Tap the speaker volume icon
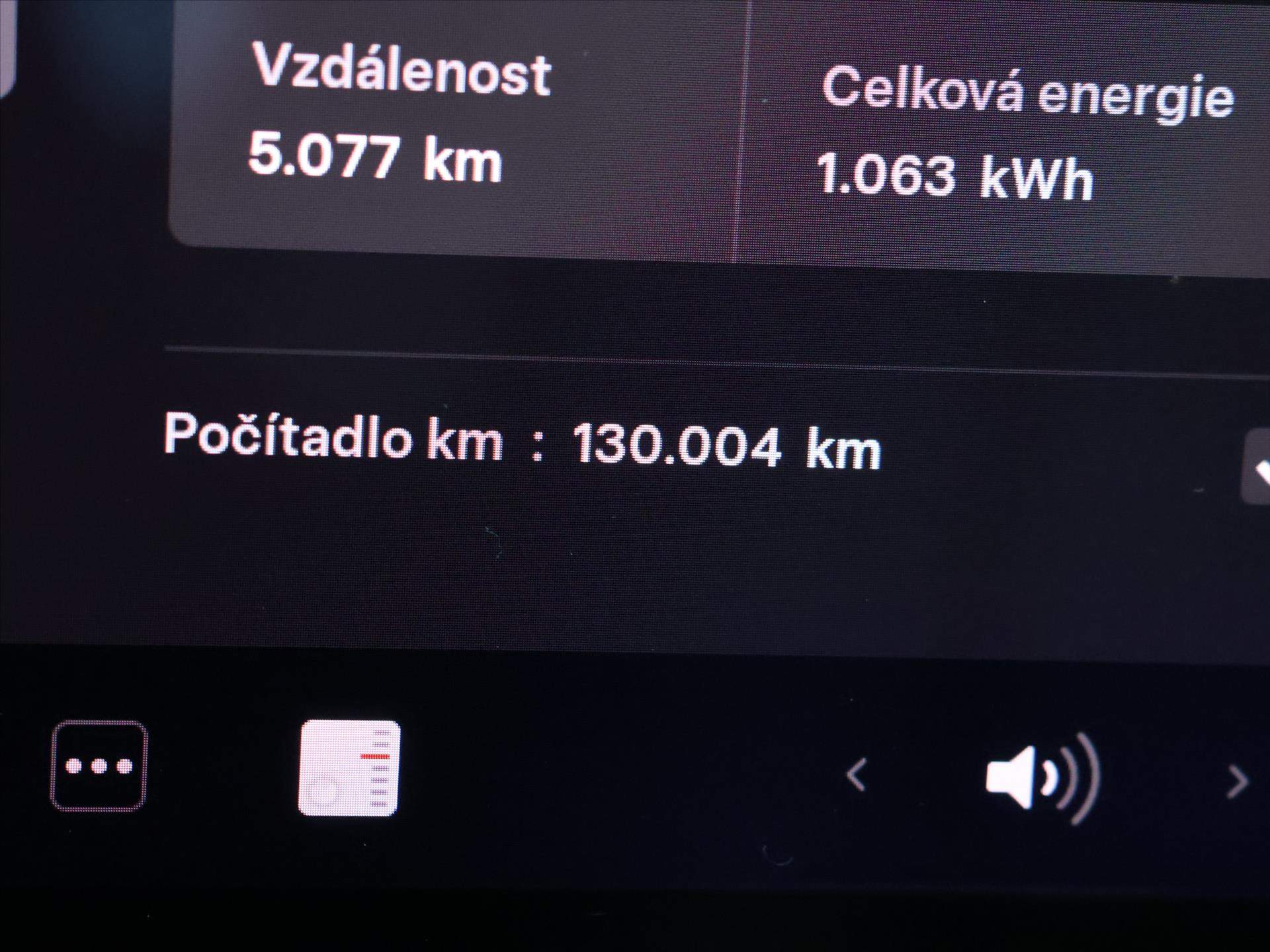The width and height of the screenshot is (1270, 952). [x=1041, y=777]
